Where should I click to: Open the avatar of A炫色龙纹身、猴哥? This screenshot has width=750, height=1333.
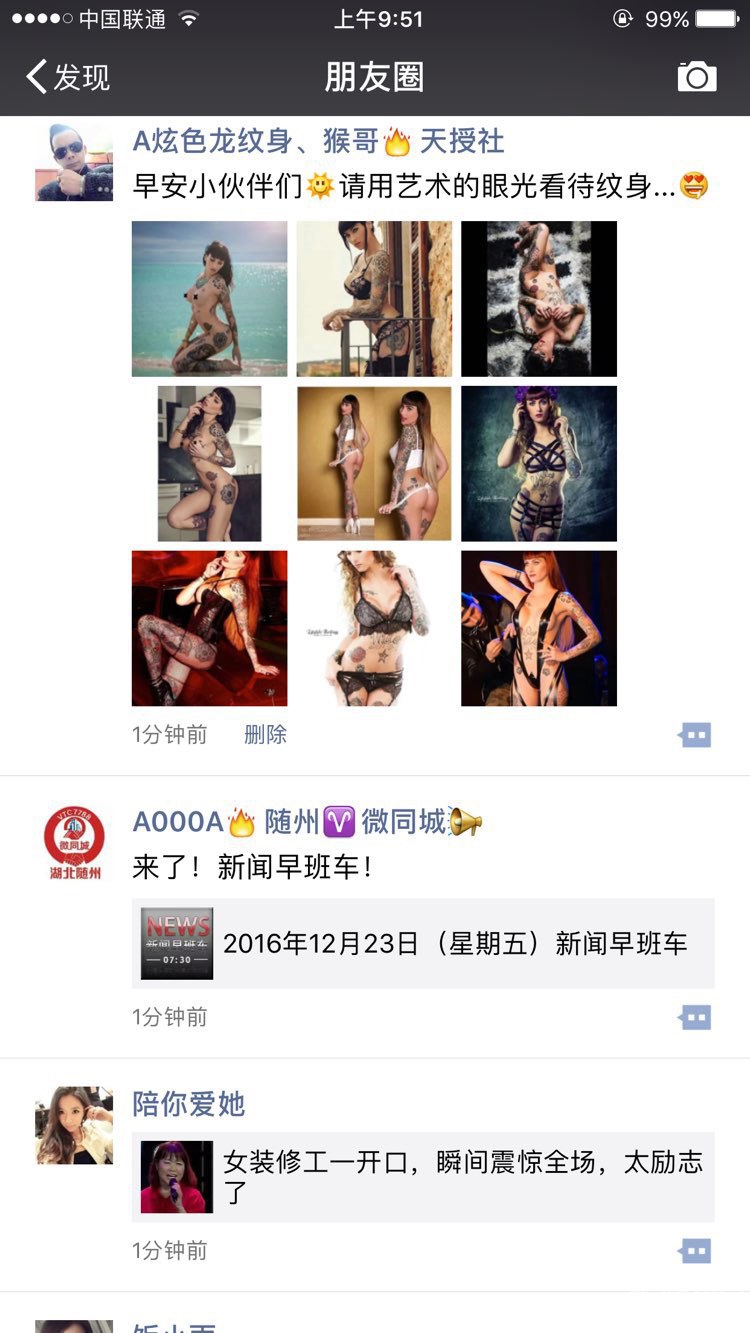click(74, 162)
